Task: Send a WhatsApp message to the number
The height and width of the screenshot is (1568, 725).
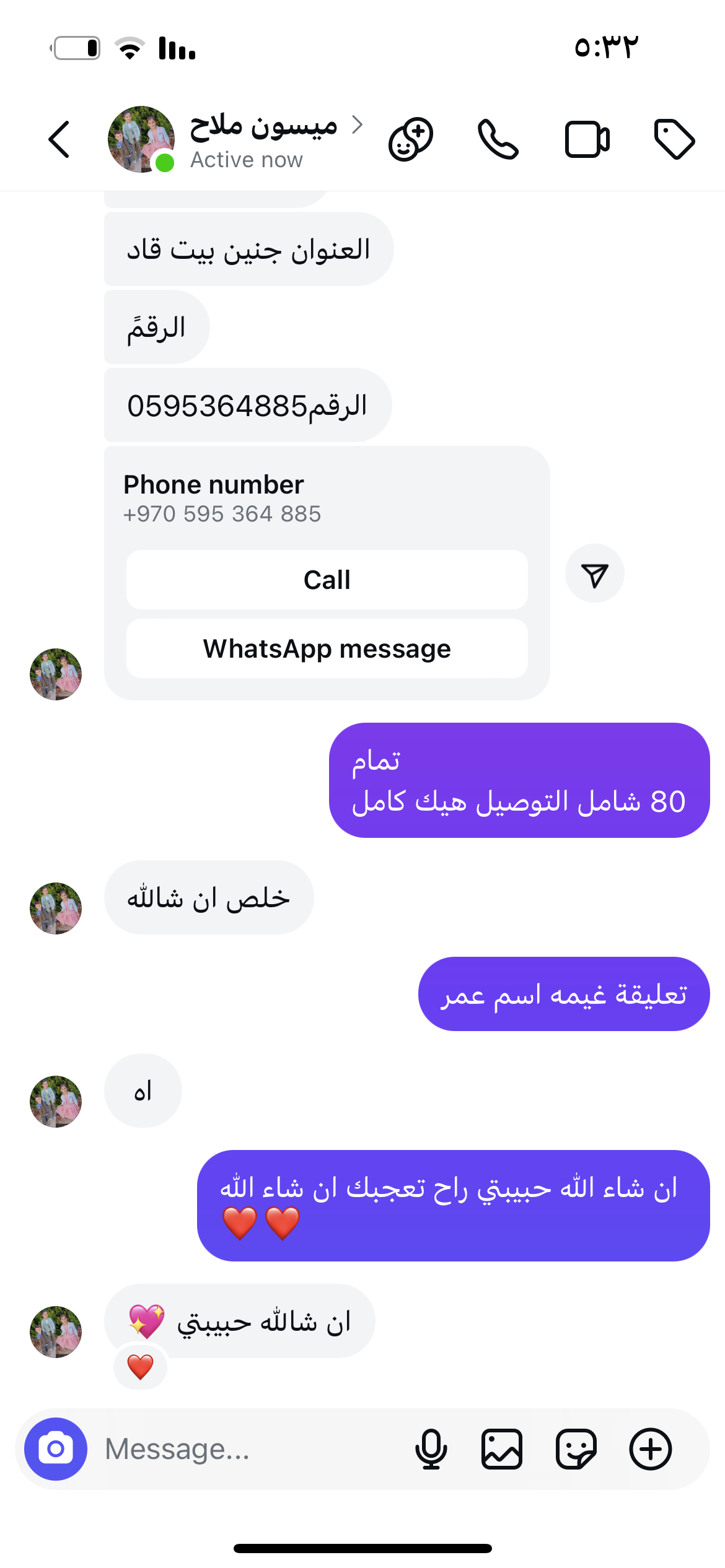Action: pos(327,649)
